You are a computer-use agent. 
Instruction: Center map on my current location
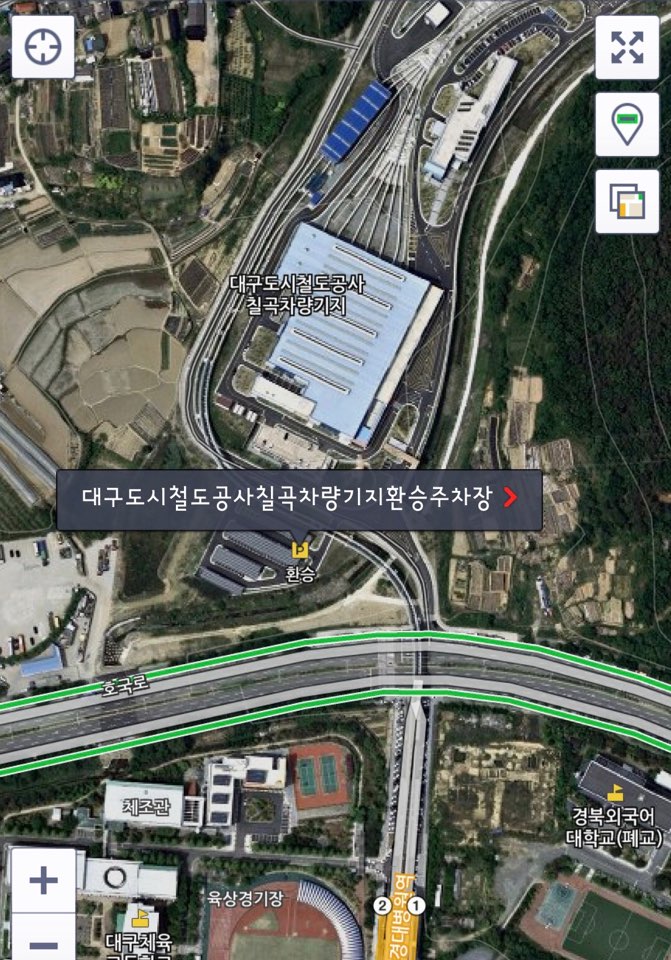(x=43, y=47)
